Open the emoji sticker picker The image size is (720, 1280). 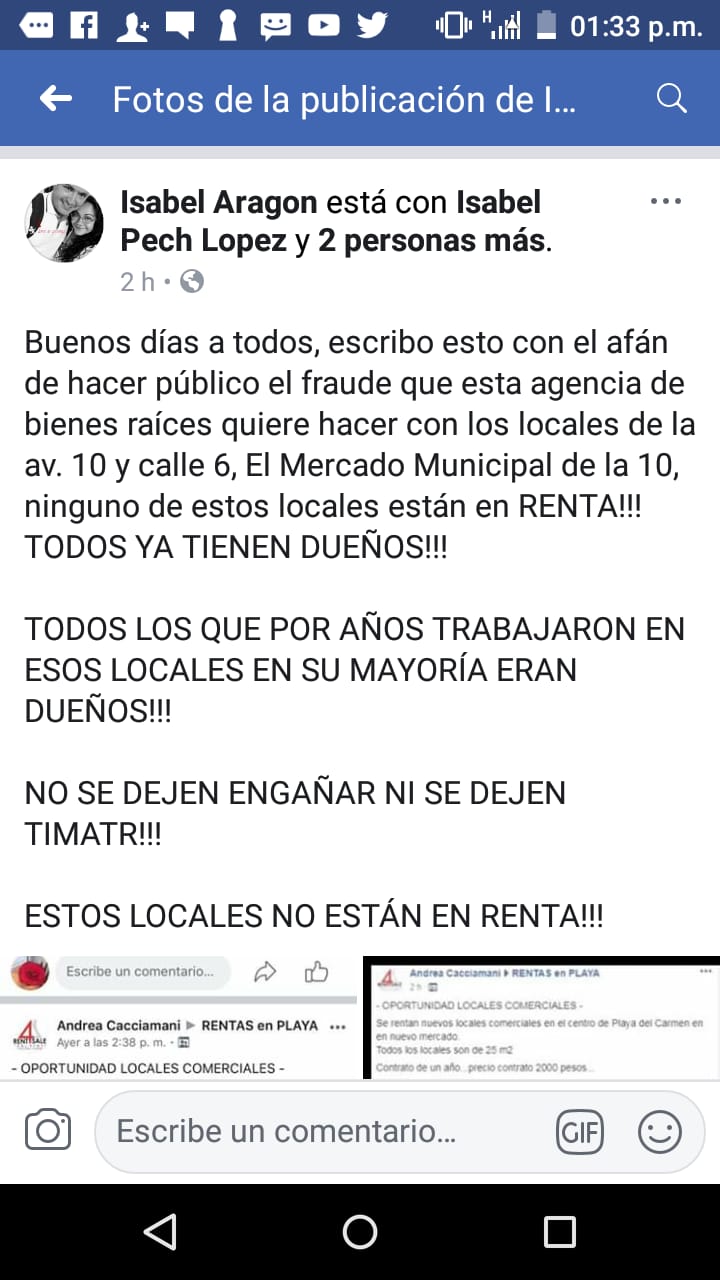tap(660, 1132)
